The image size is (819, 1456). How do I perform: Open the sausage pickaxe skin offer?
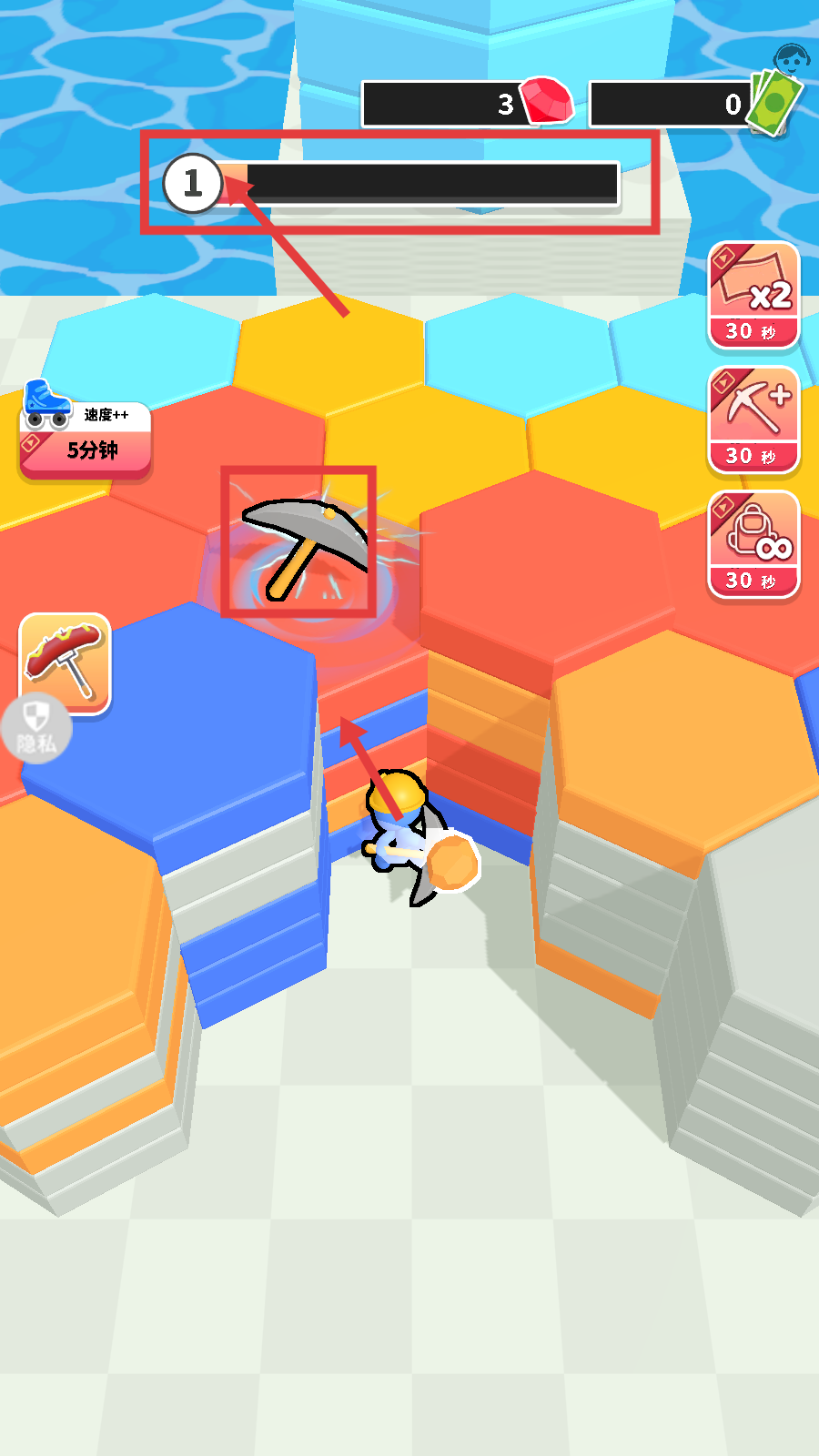[x=65, y=663]
